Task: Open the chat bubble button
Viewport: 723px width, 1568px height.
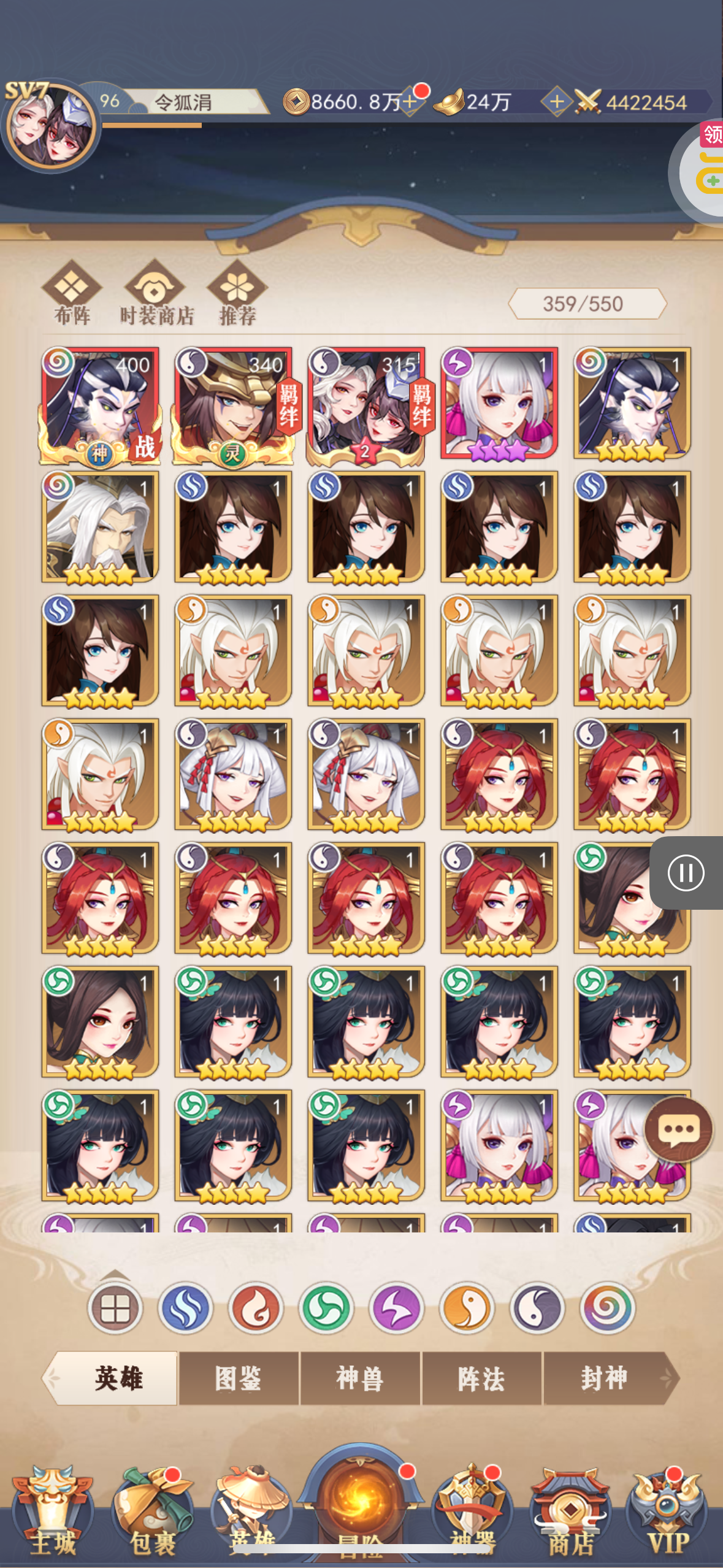Action: click(679, 1130)
